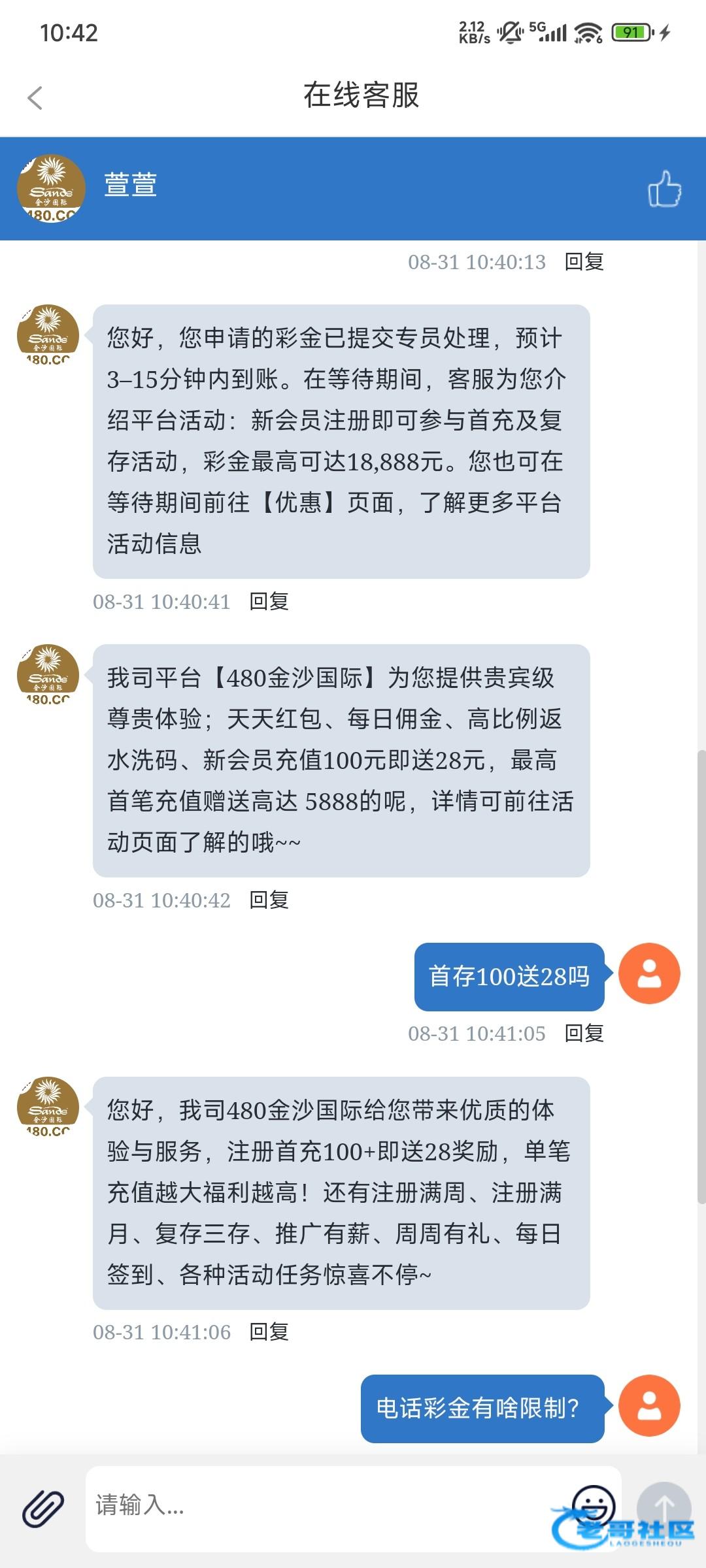
Task: Send the message with the arrow button
Action: tap(664, 1507)
